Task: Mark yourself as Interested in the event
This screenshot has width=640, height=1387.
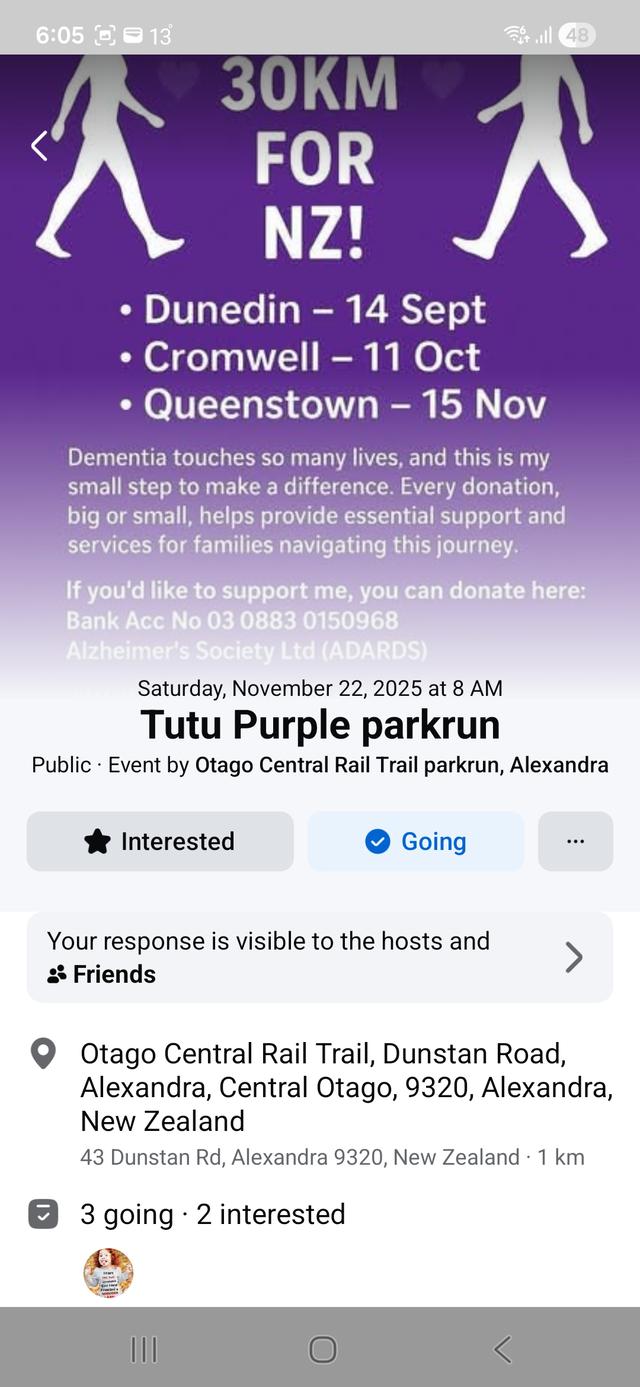Action: 160,841
